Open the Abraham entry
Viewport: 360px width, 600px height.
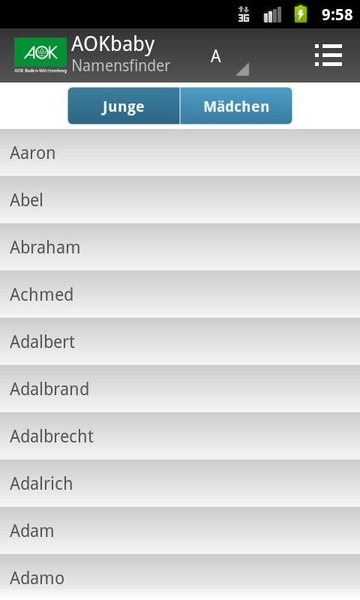180,247
